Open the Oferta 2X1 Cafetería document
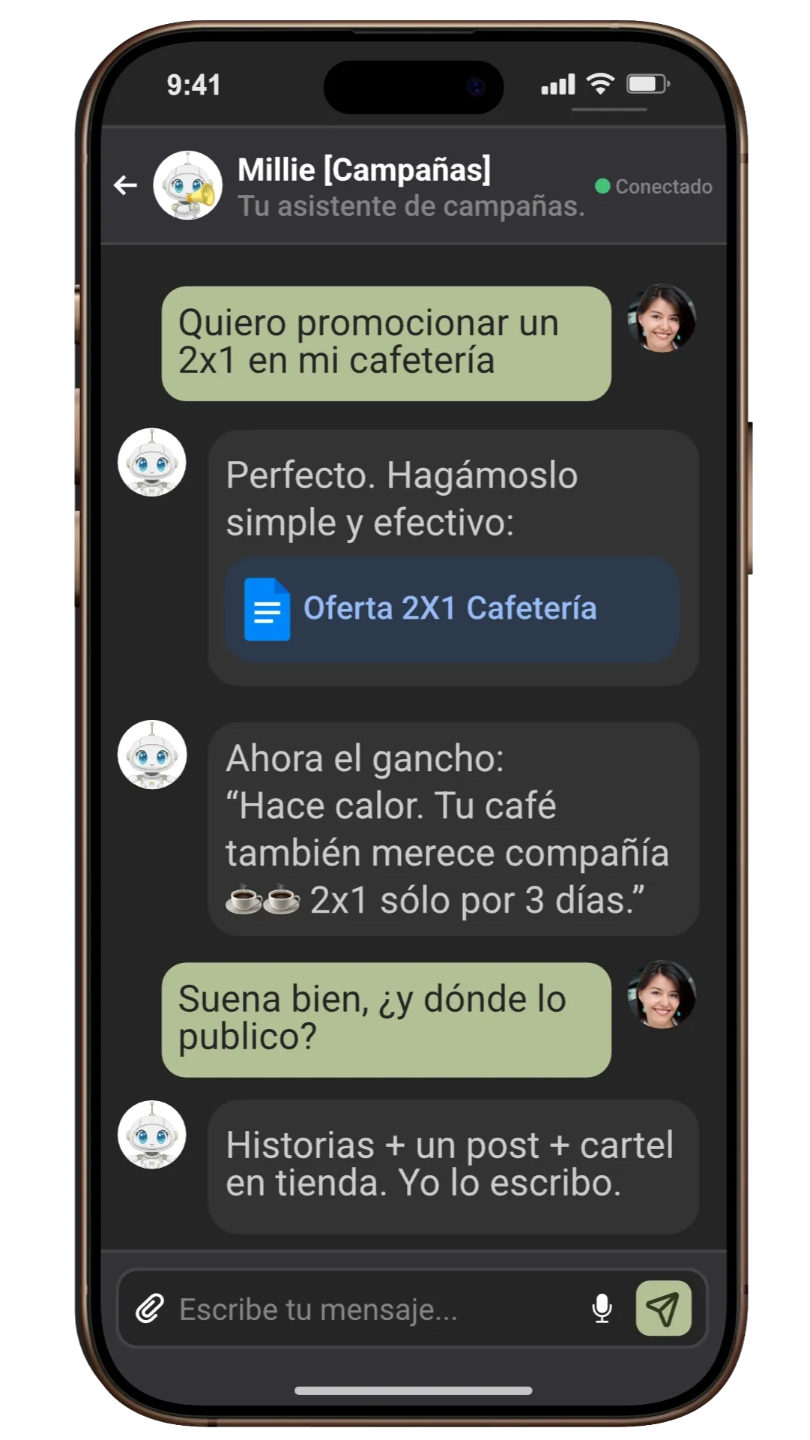810x1440 pixels. [x=451, y=608]
